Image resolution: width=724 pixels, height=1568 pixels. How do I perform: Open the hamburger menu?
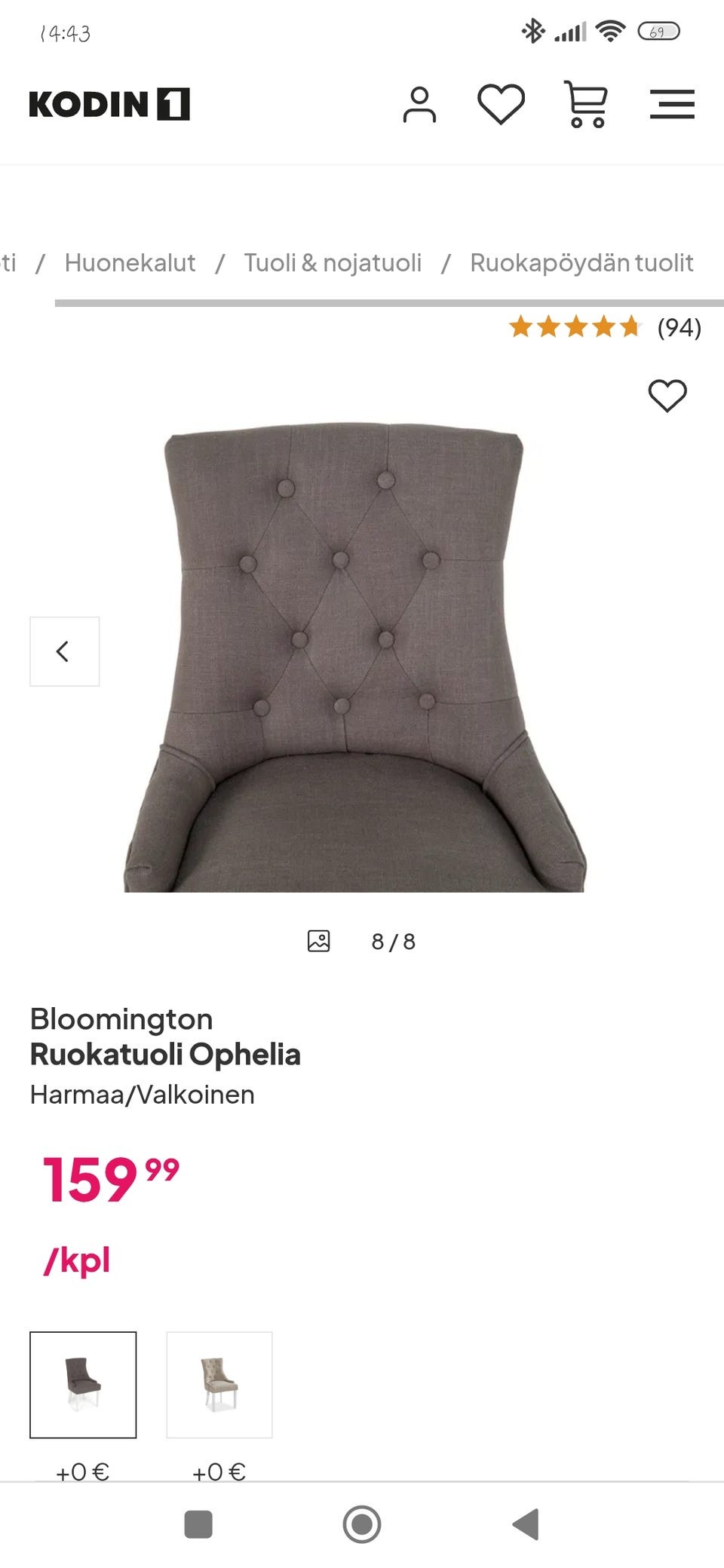tap(672, 104)
